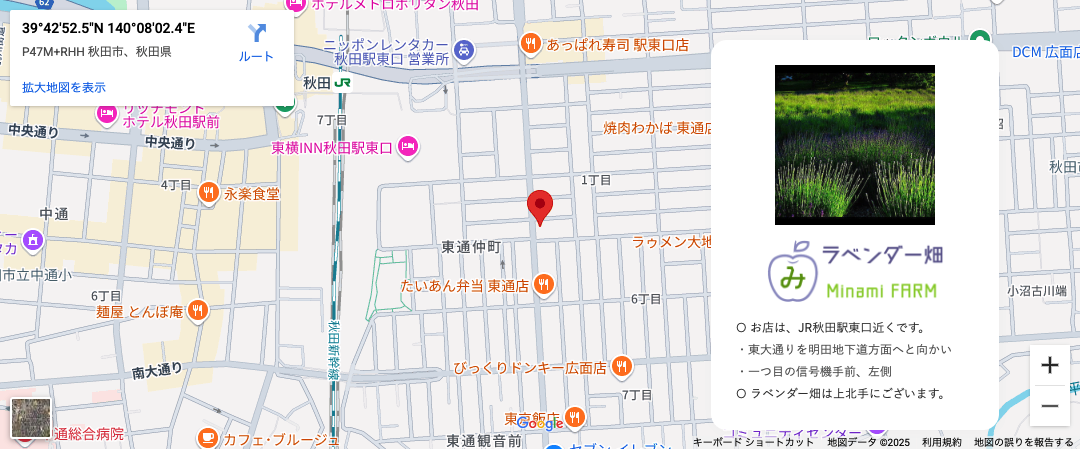Select ニッポンレンタカー 秋田駅東口 marker
Screen dimensions: 1080x449
463,49
